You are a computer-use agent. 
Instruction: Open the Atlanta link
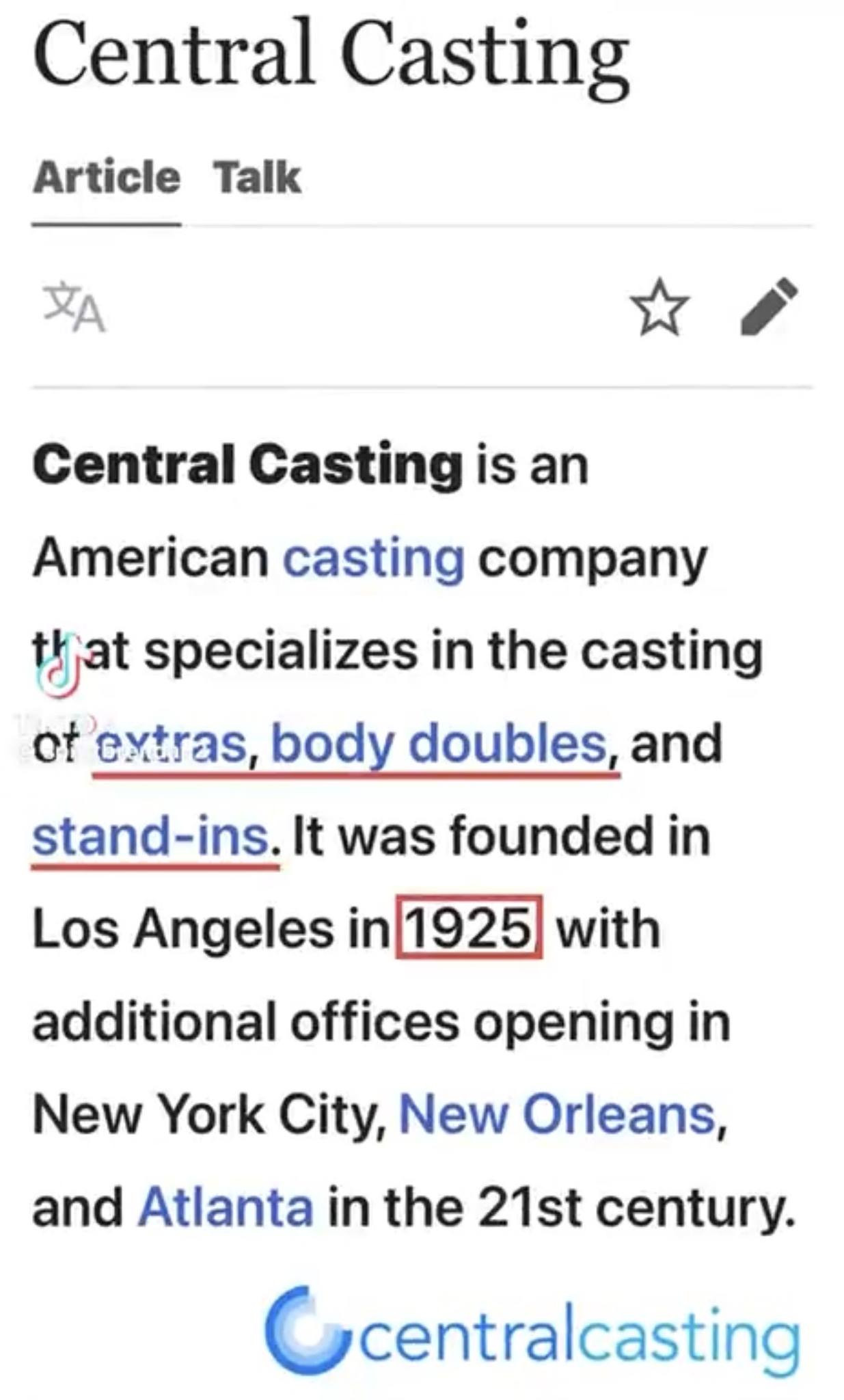[x=226, y=1208]
